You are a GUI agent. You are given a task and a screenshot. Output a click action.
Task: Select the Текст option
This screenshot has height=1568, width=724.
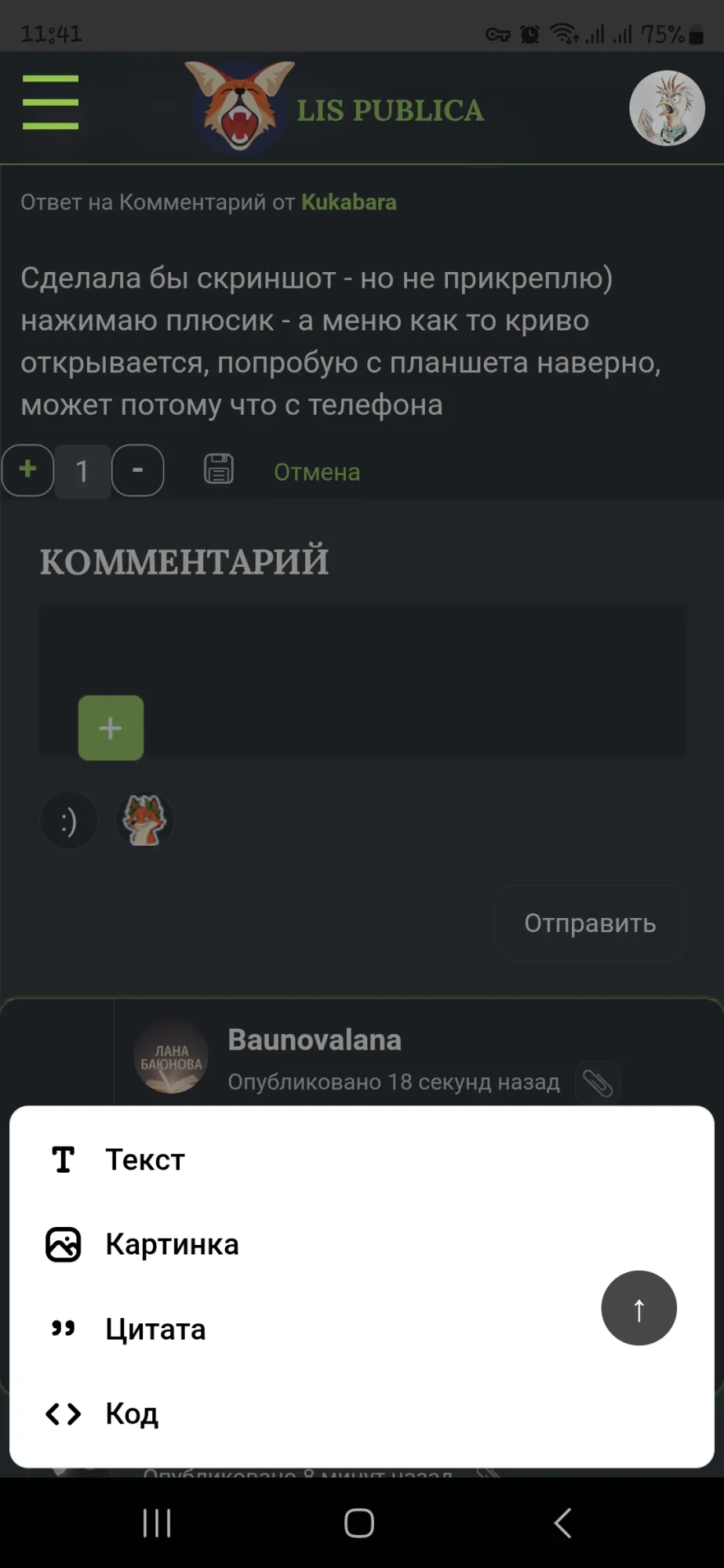pos(144,1160)
